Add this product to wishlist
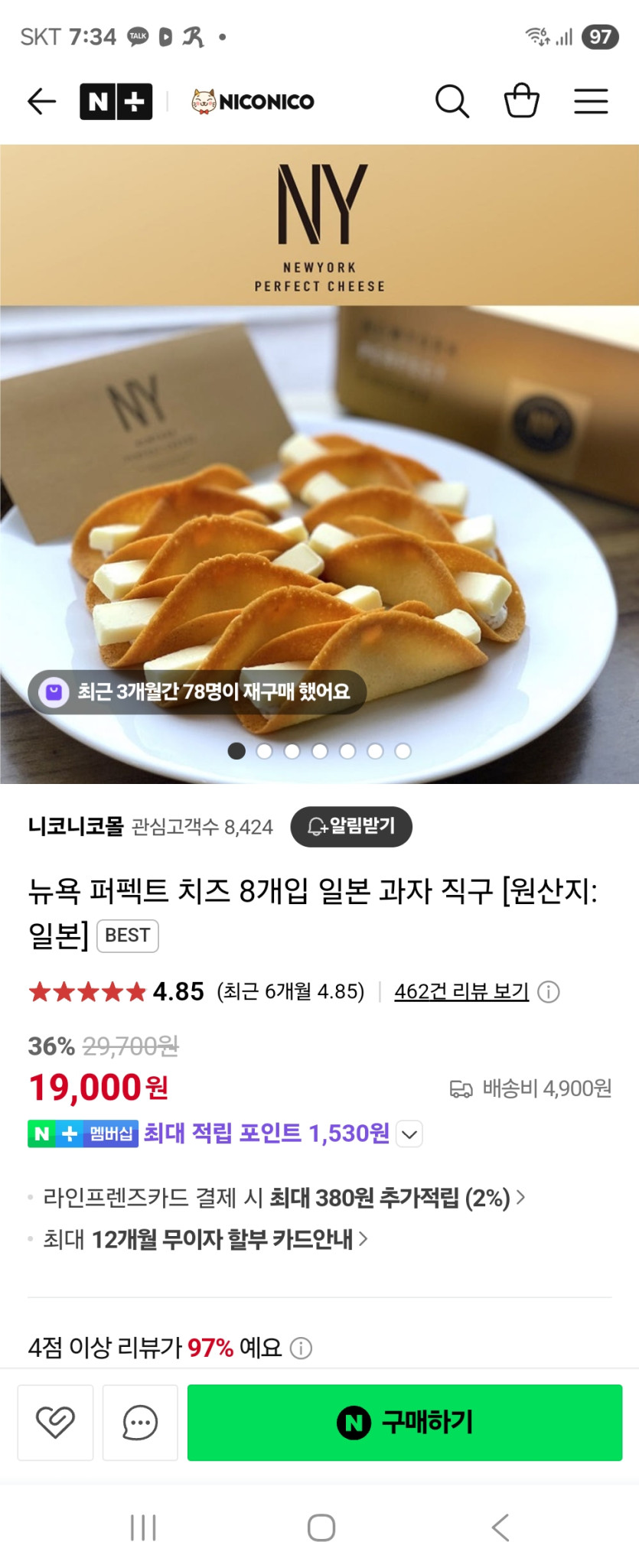Screen dimensions: 639x1568 [55, 1422]
